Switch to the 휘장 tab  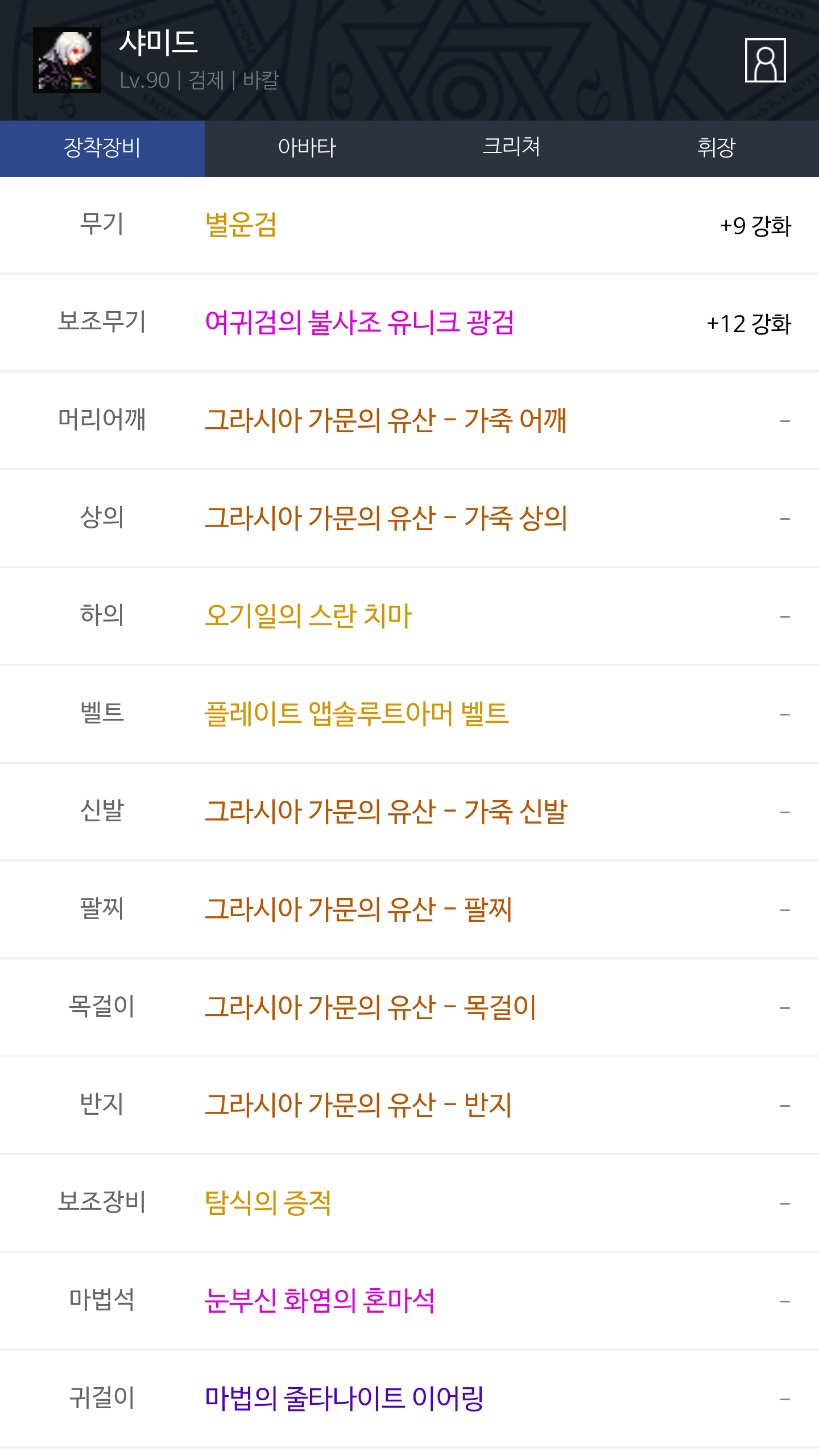click(717, 148)
